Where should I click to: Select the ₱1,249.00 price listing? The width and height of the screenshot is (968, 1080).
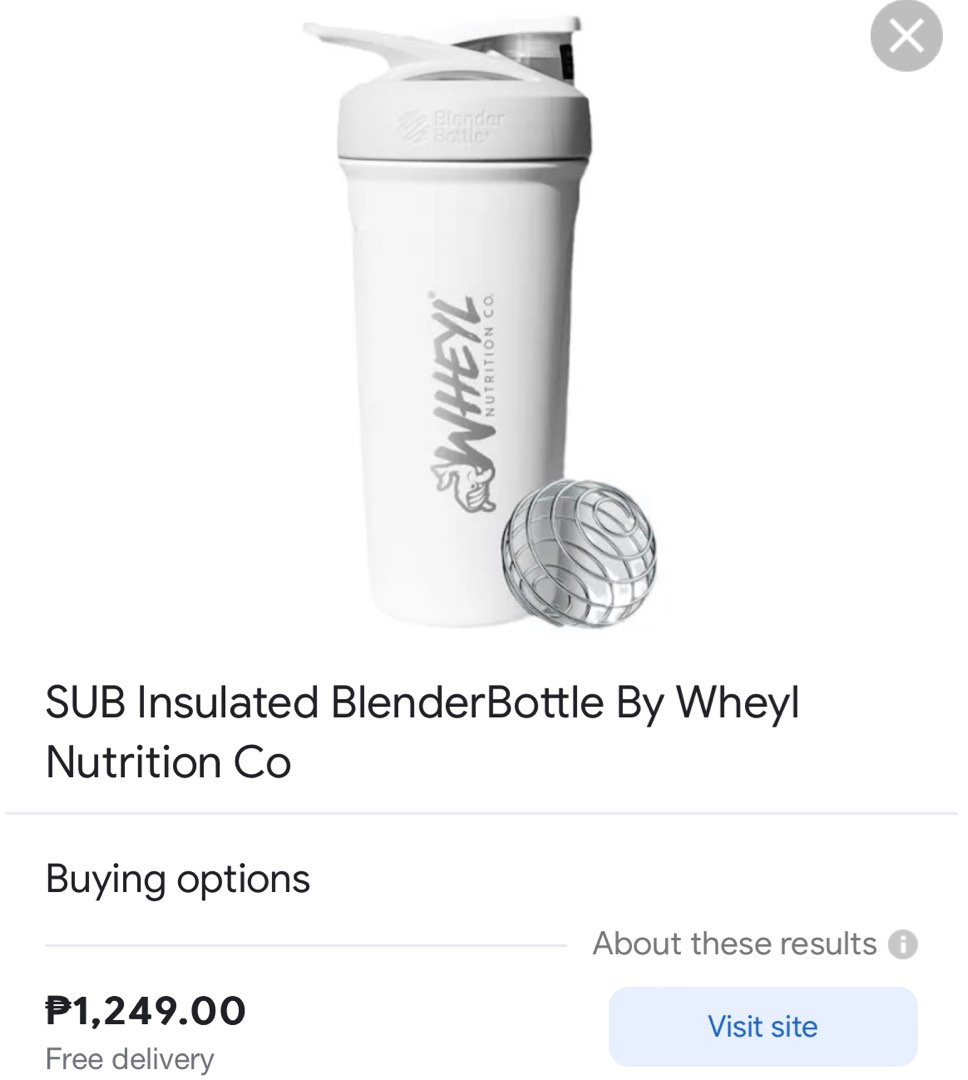click(146, 1010)
